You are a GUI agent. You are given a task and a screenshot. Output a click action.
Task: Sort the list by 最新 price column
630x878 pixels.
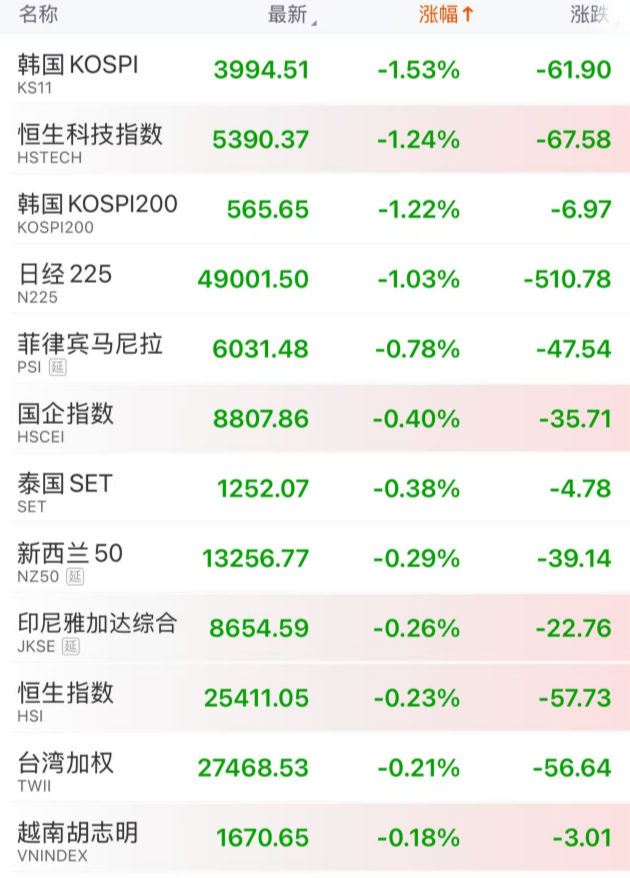[290, 15]
